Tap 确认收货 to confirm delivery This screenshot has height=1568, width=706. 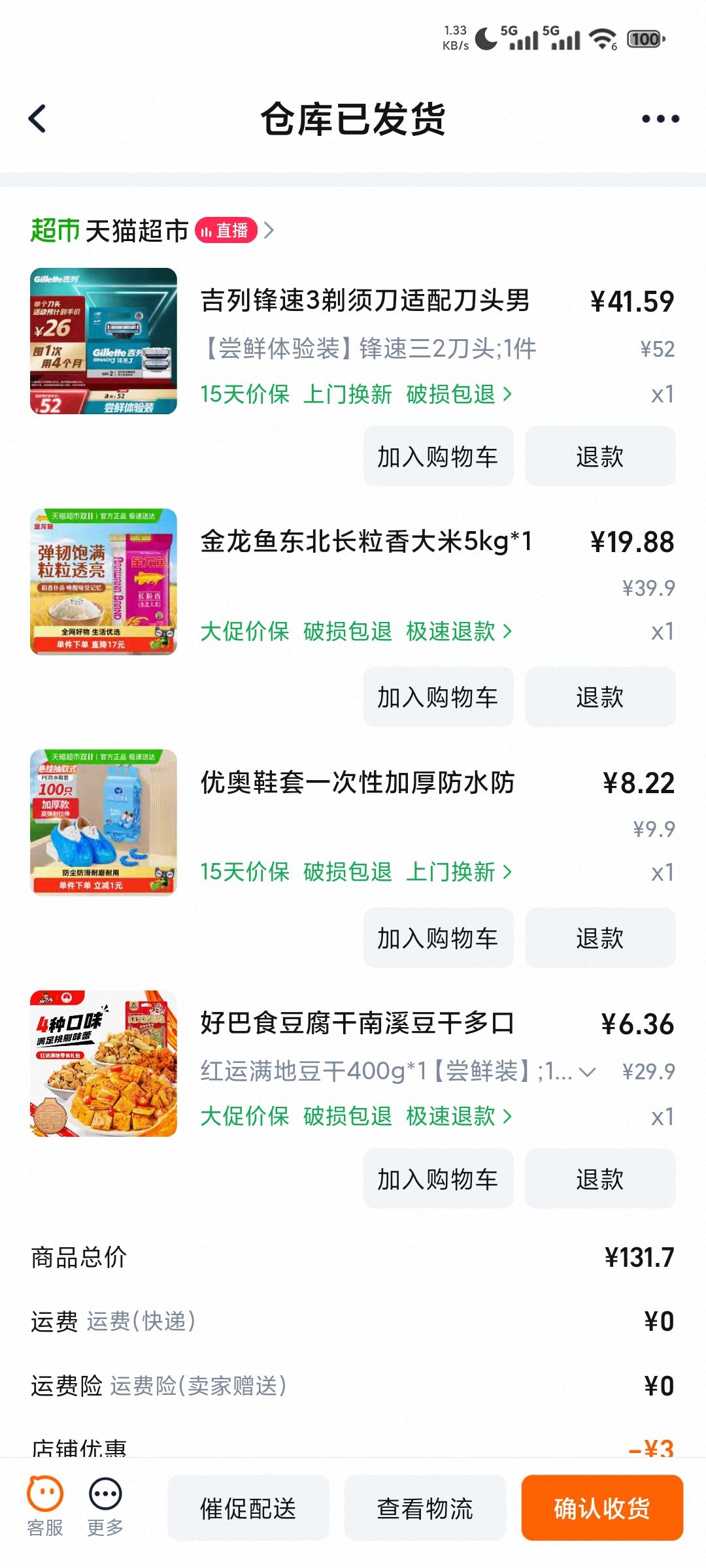click(x=601, y=1509)
